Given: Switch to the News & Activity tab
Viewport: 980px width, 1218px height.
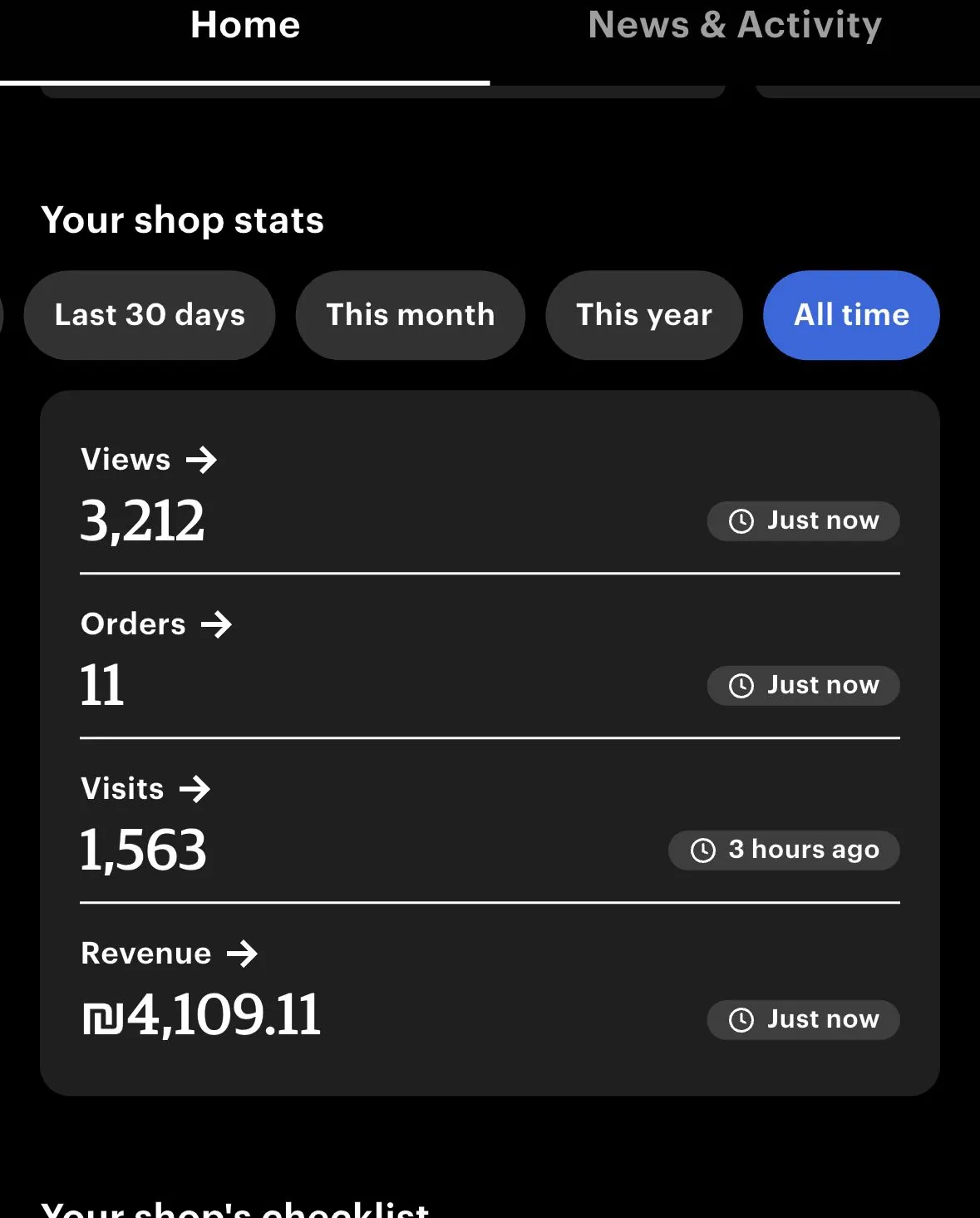Looking at the screenshot, I should (735, 27).
